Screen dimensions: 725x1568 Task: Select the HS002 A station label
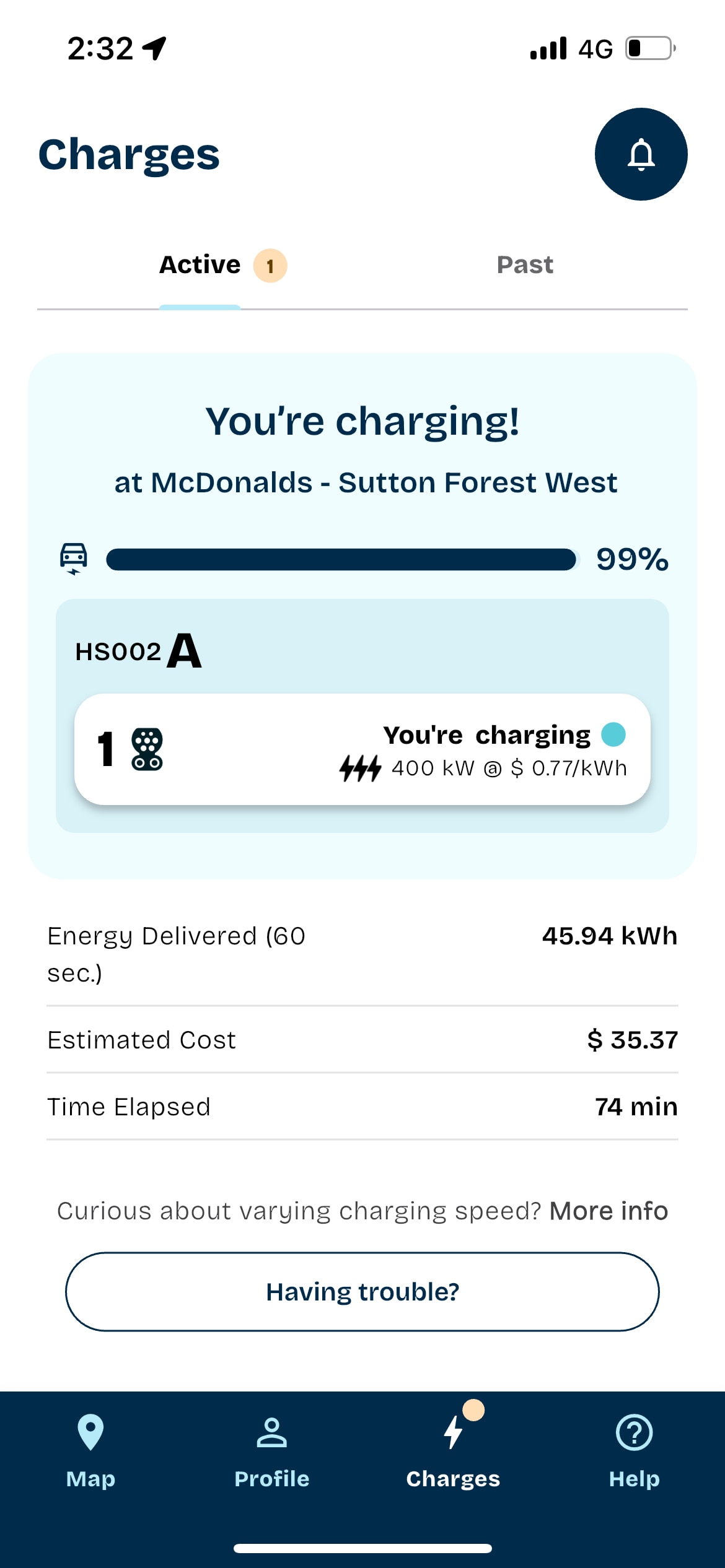click(x=135, y=651)
